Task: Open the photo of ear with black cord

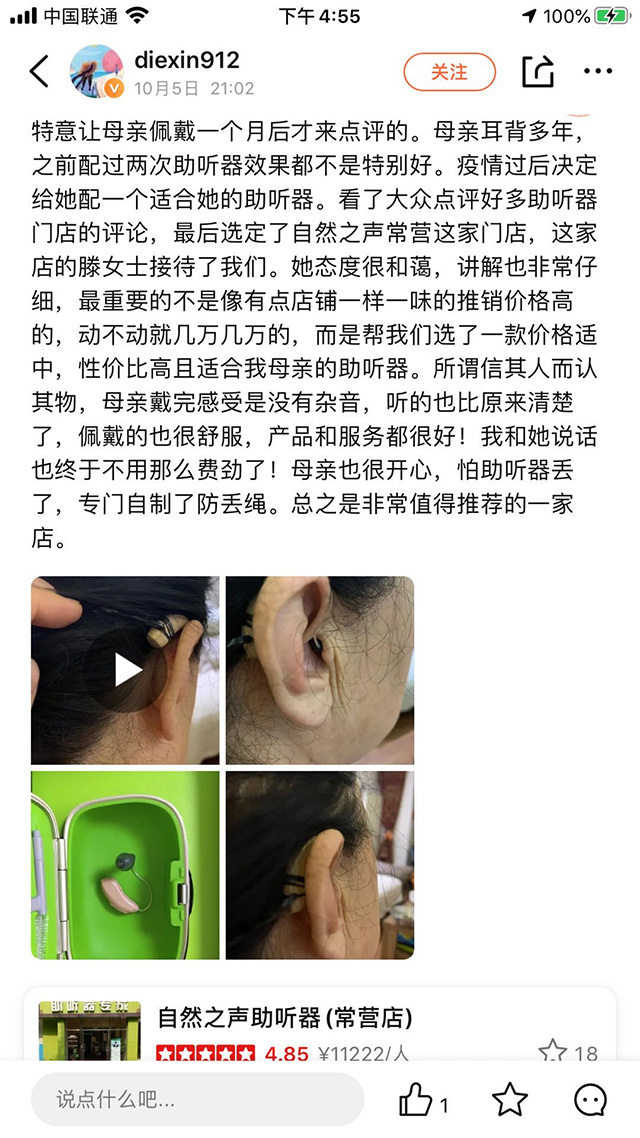Action: tap(319, 865)
